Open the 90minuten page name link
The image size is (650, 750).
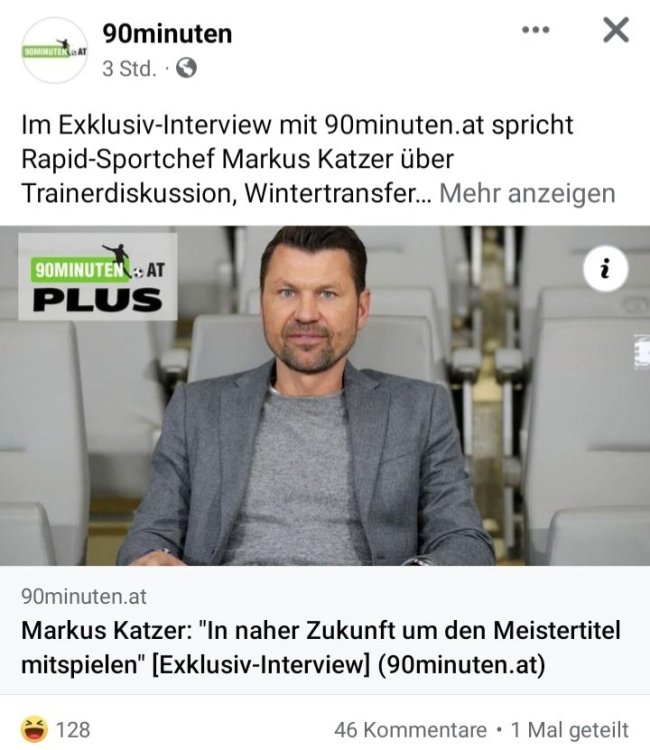coord(167,33)
